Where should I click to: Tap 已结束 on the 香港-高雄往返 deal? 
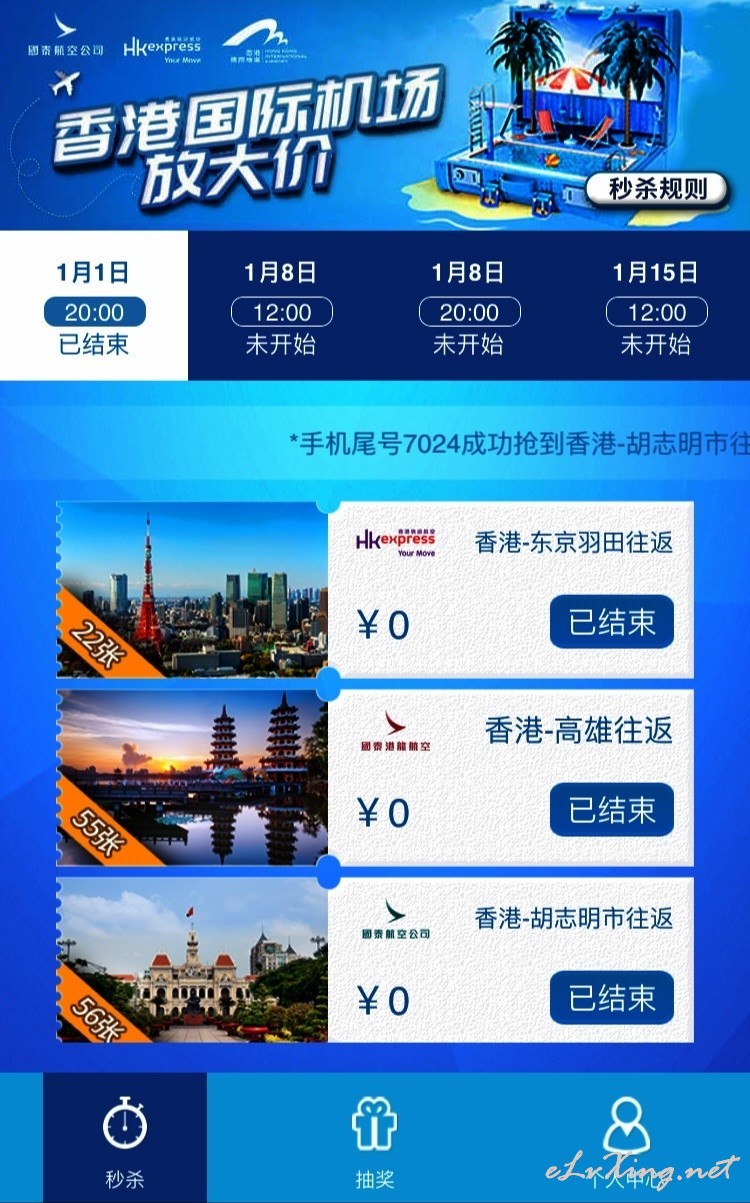(x=612, y=810)
